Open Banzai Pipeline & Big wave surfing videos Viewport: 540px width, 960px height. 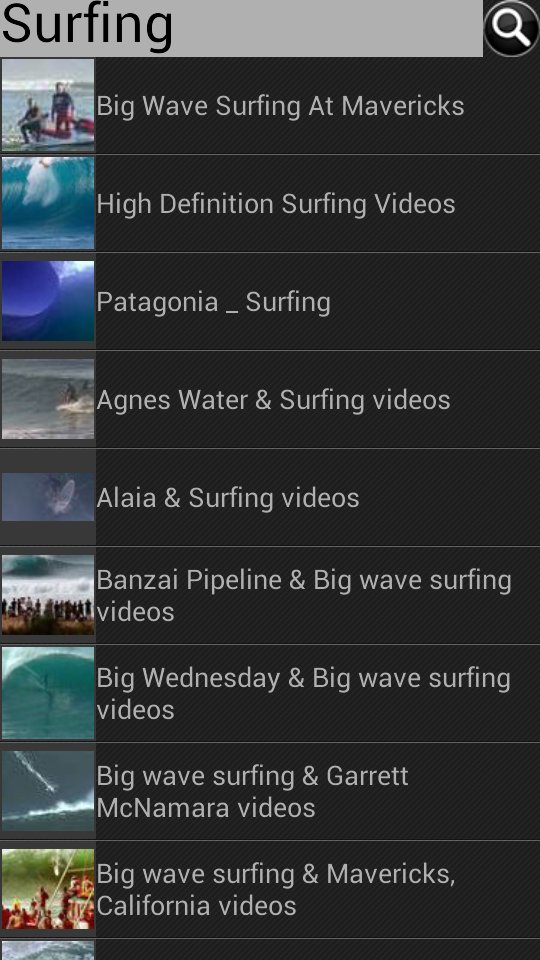[270, 595]
